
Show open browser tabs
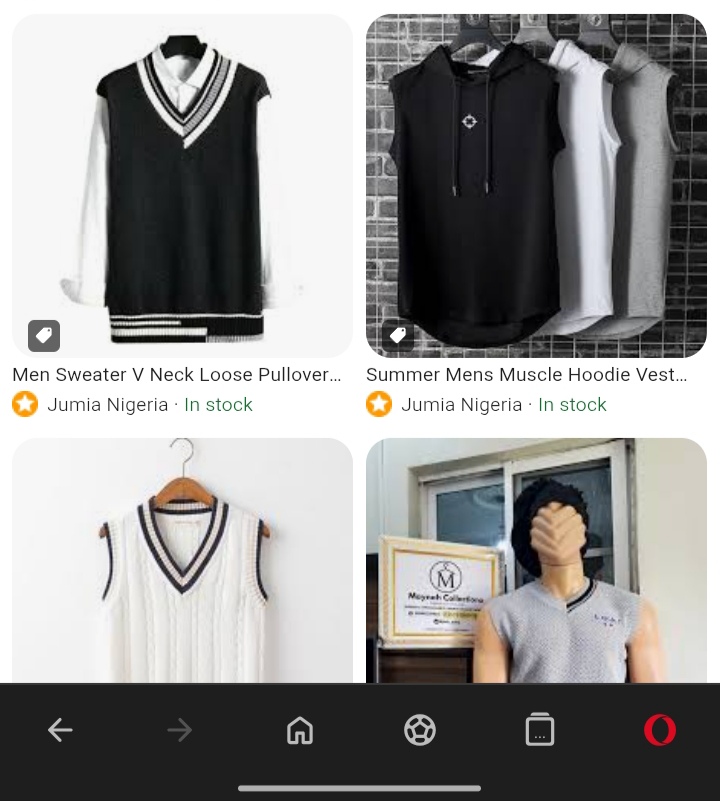[540, 731]
